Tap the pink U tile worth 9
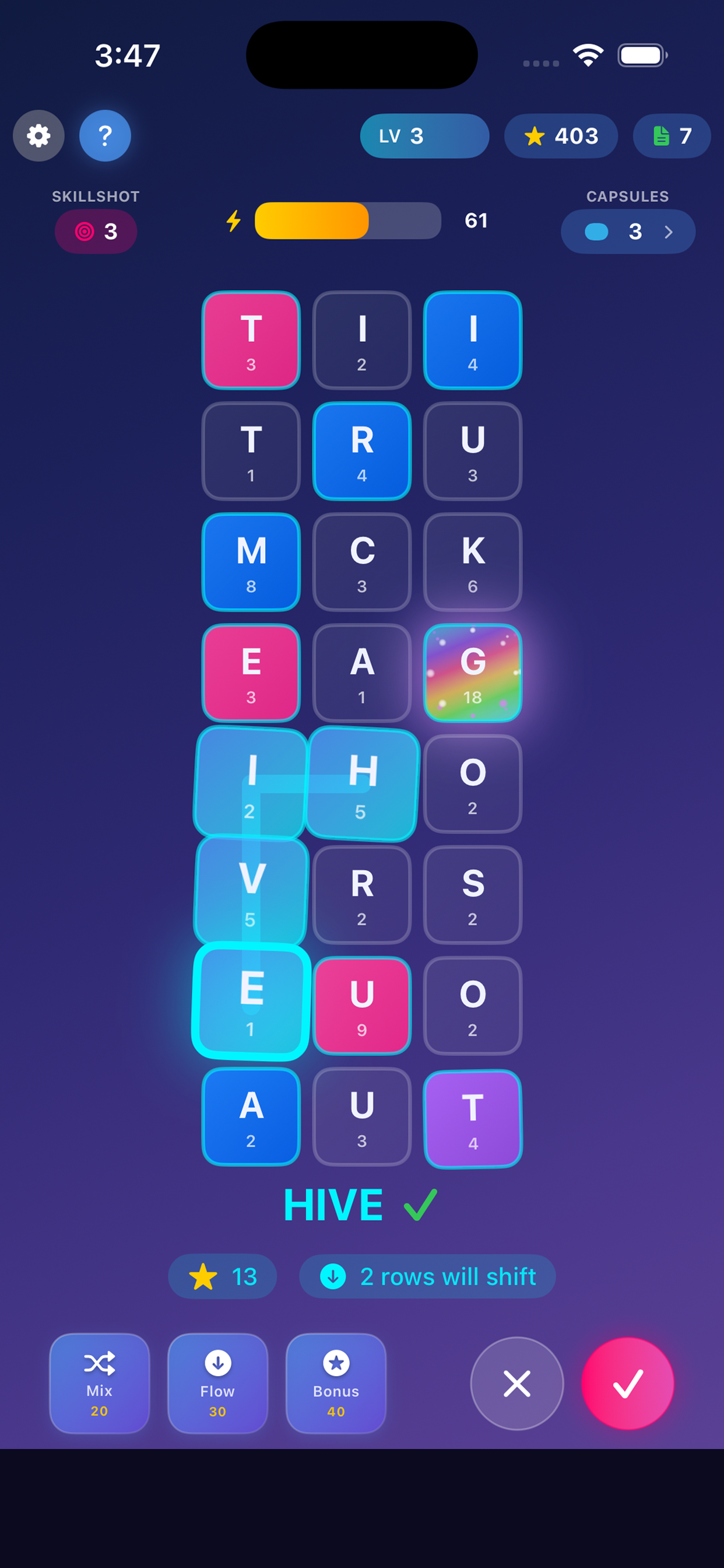Image resolution: width=724 pixels, height=1568 pixels. tap(361, 1006)
